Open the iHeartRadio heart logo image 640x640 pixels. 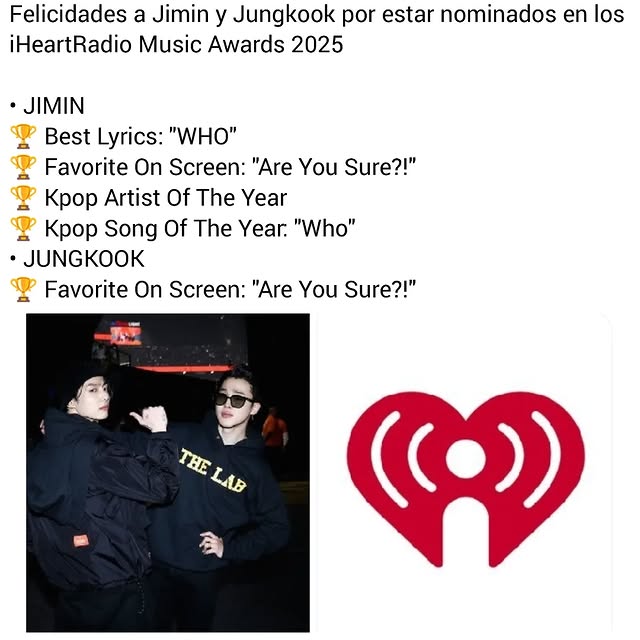[x=465, y=472]
